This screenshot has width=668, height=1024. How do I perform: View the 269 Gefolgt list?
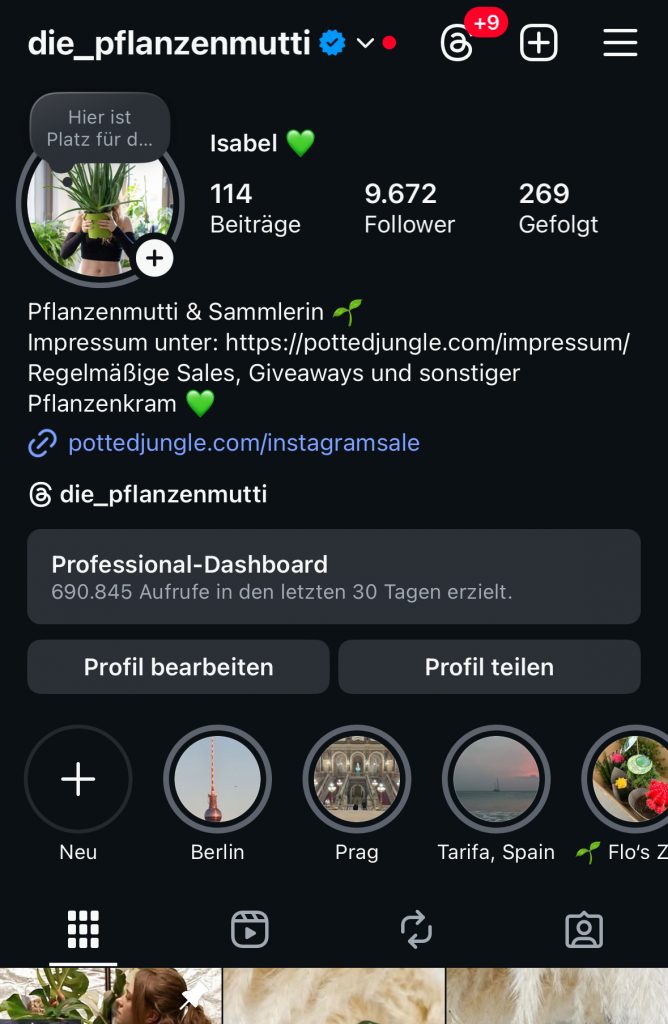coord(558,208)
